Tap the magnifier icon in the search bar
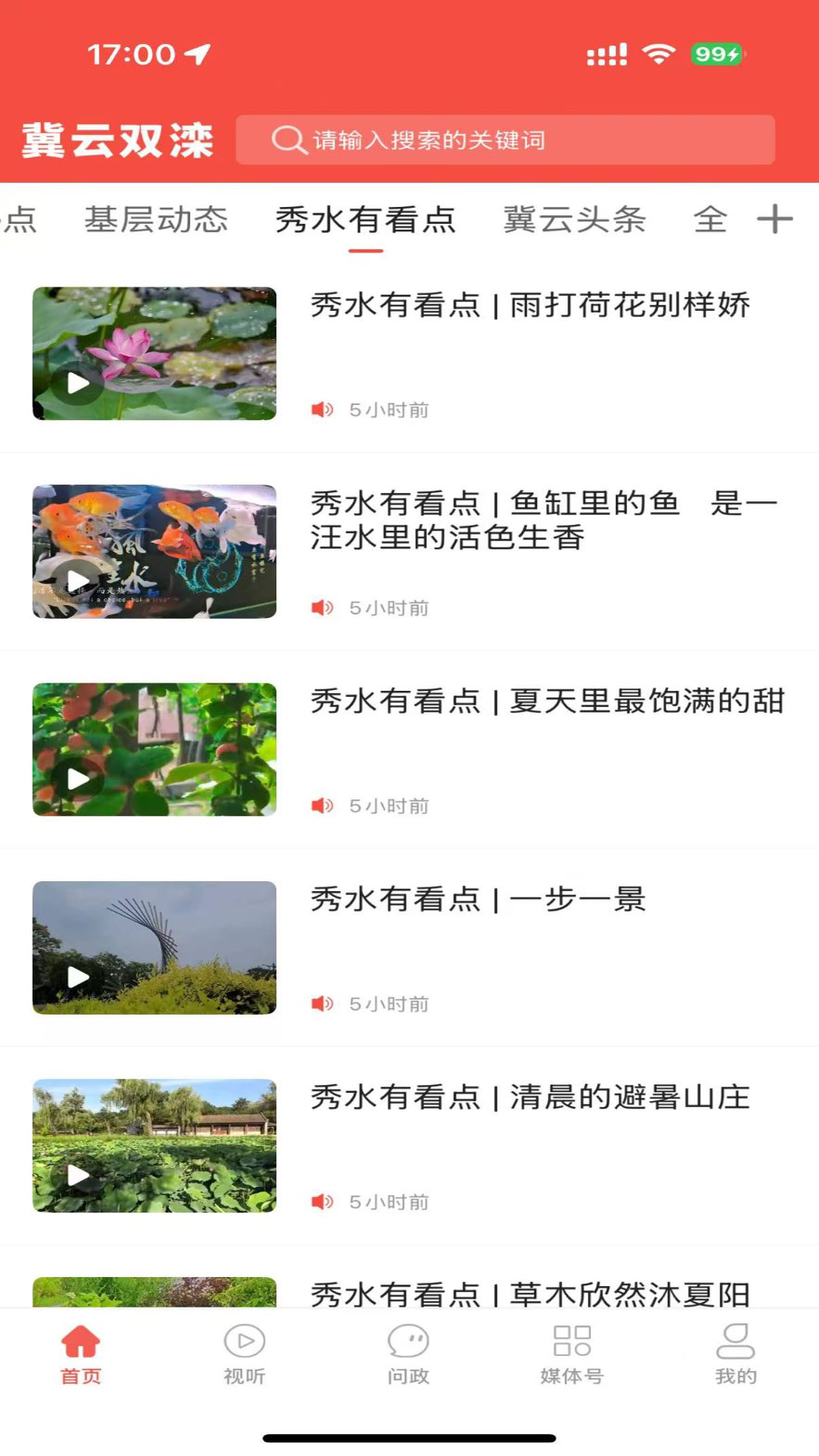Screen dimensions: 819x1456 (x=287, y=140)
